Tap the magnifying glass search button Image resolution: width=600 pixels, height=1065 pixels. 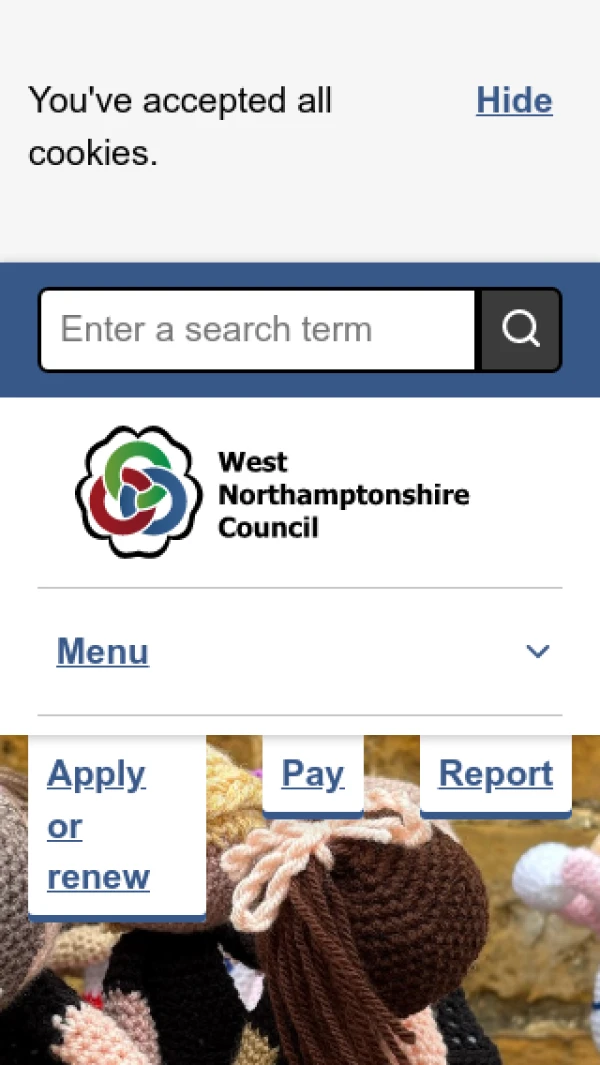tap(520, 330)
